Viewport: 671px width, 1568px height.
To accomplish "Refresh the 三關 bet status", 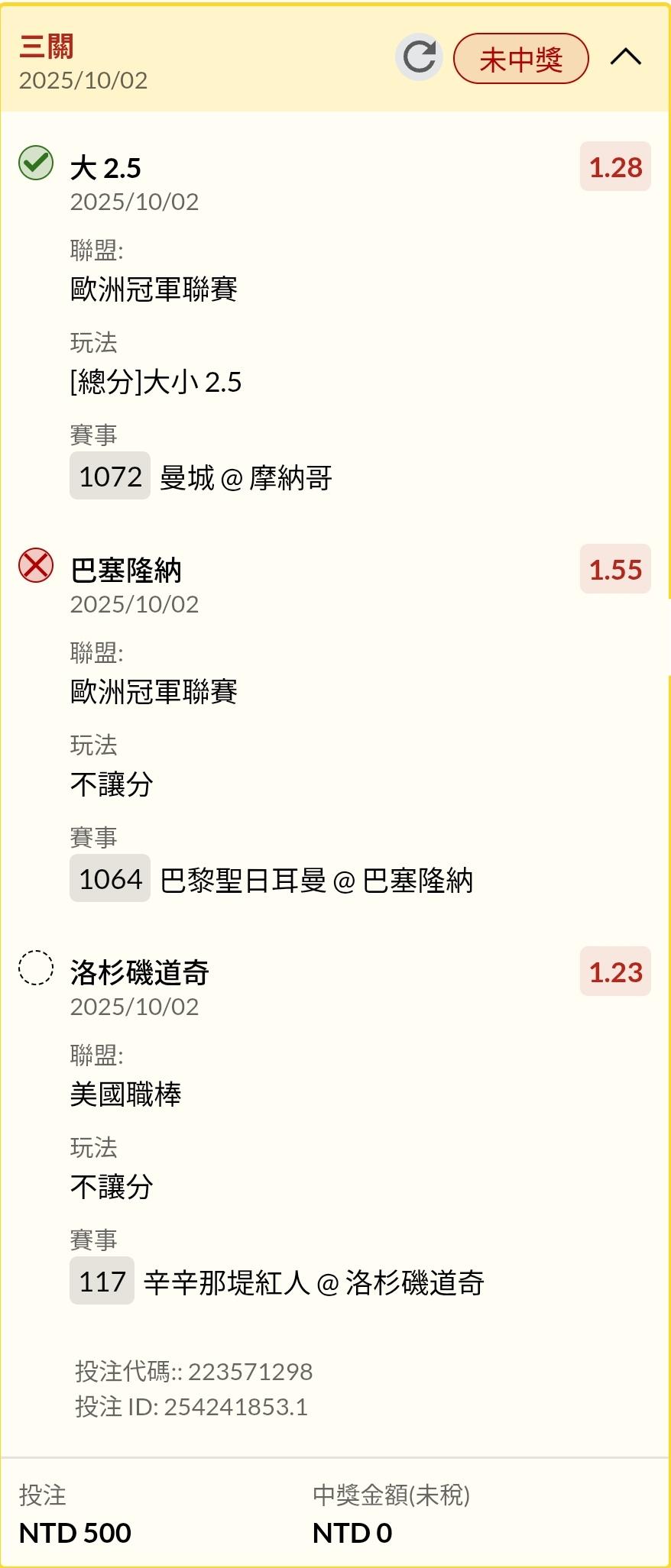I will tap(419, 57).
